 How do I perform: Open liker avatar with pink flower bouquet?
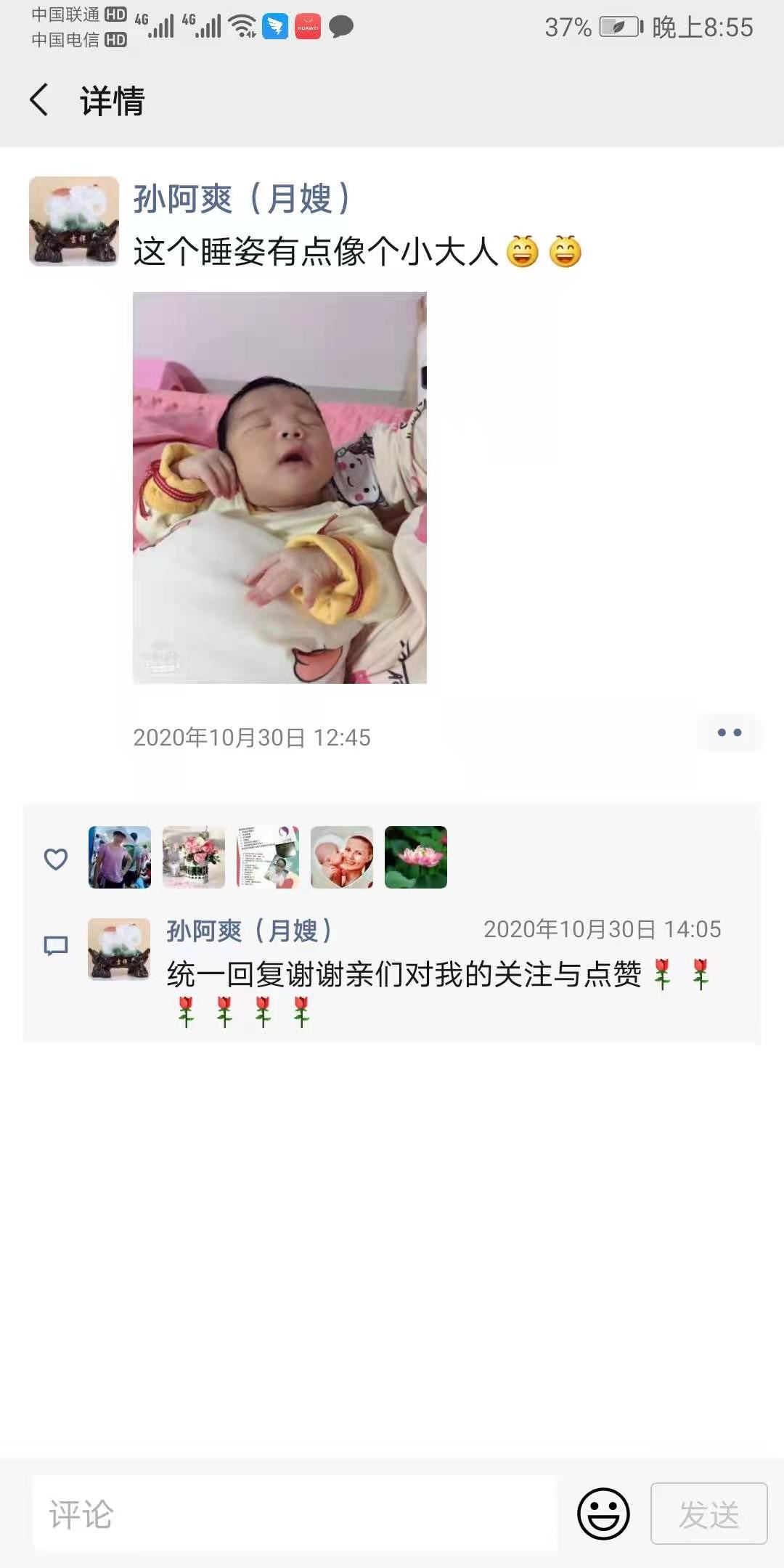194,857
